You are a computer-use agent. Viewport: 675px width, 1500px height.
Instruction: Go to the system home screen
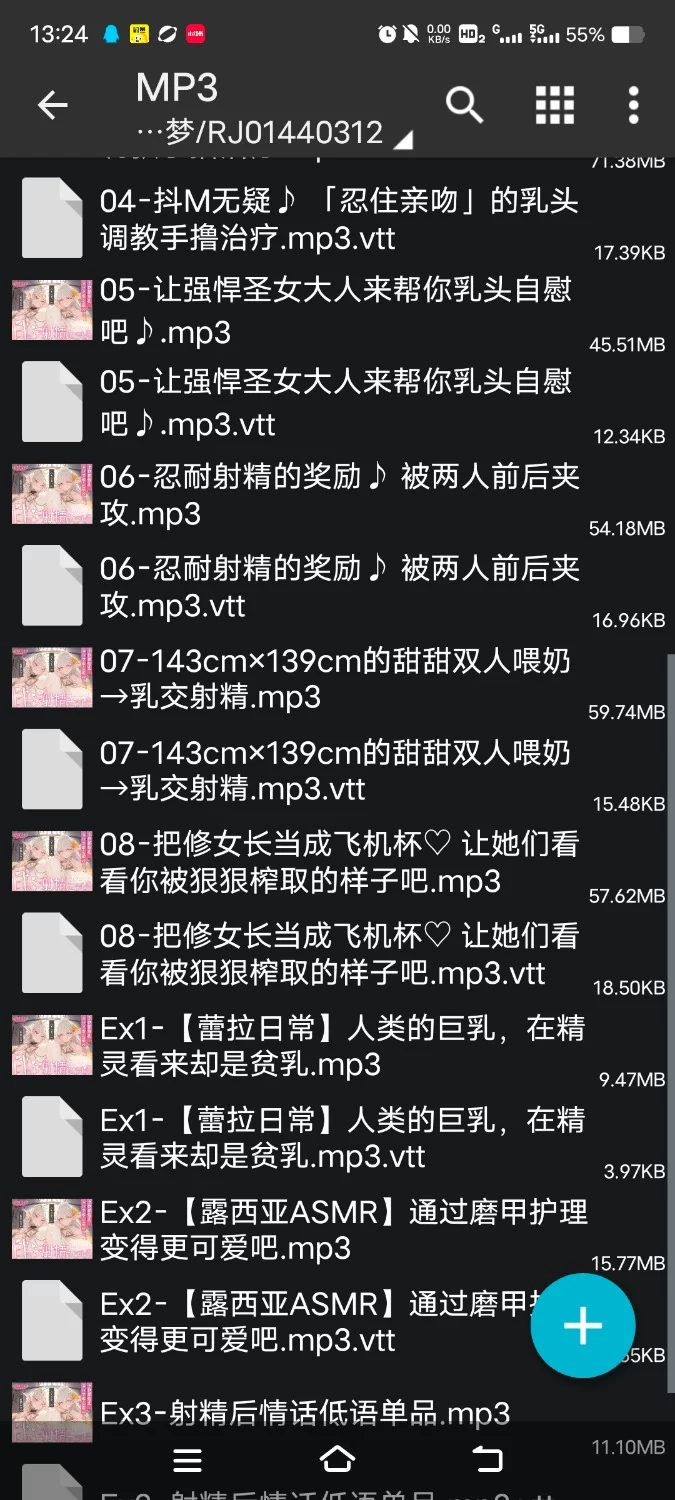tap(337, 1460)
